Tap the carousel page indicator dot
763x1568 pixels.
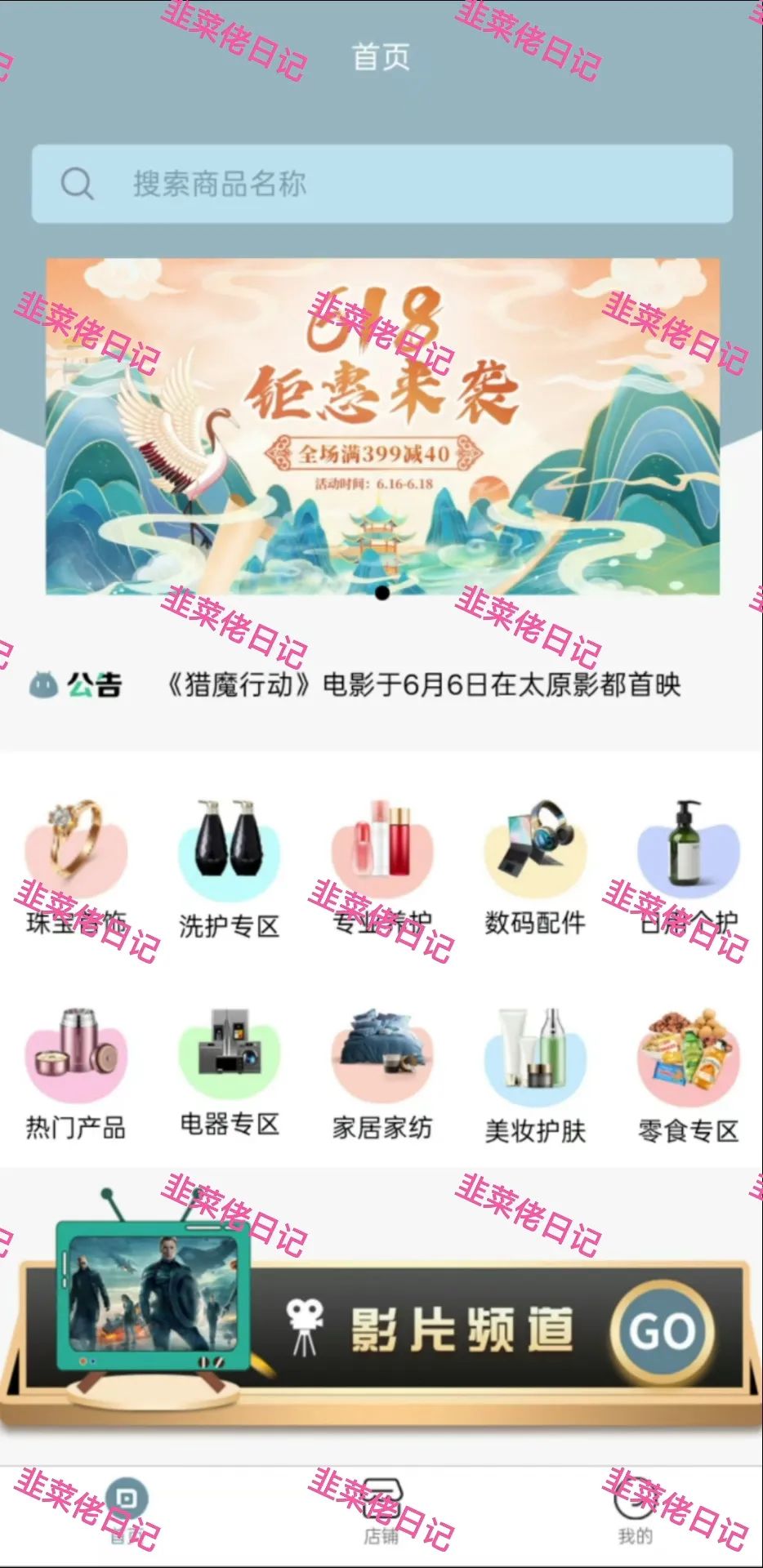coord(381,595)
